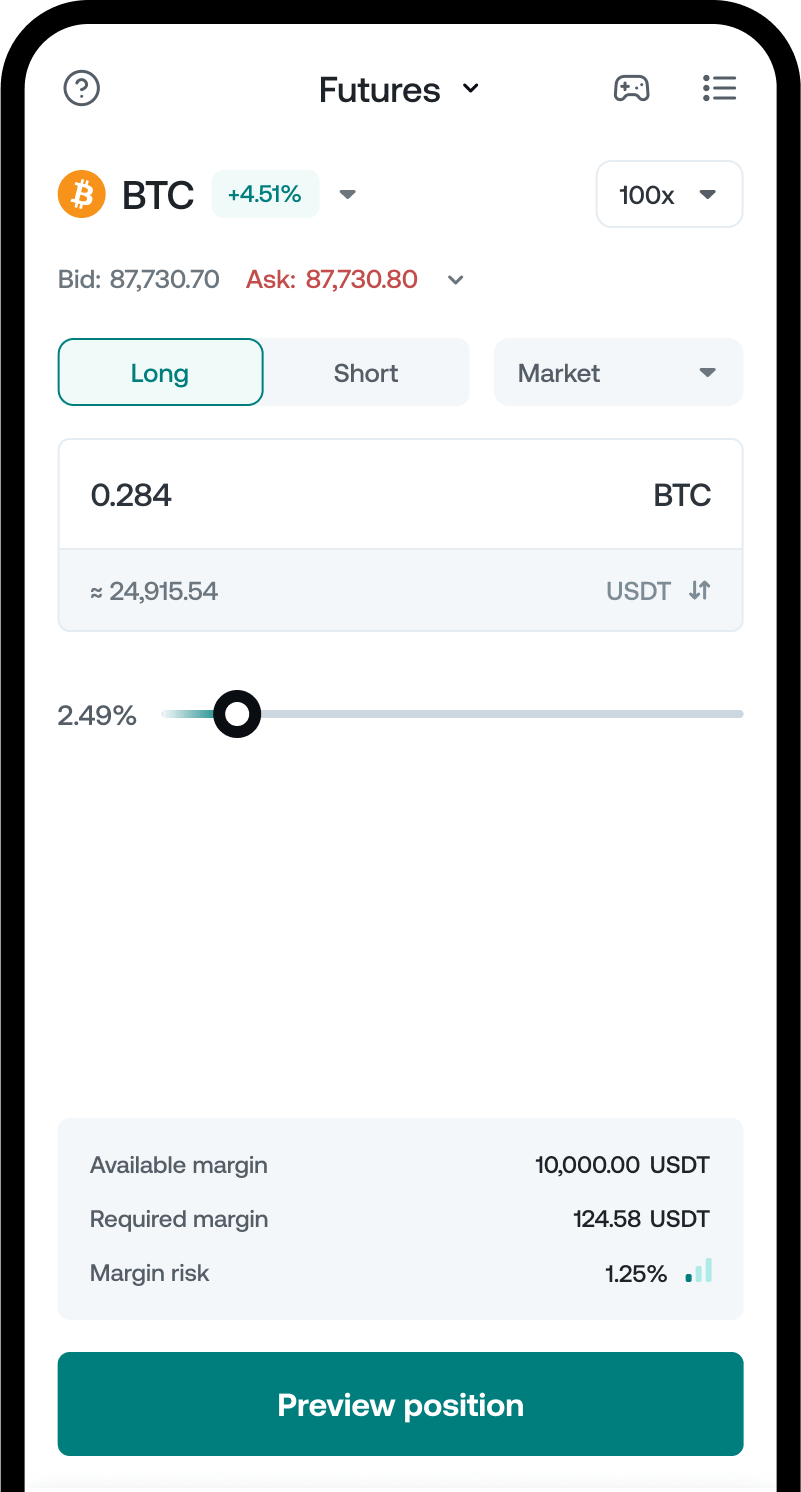
Task: Tap Preview position button
Action: 400,1404
